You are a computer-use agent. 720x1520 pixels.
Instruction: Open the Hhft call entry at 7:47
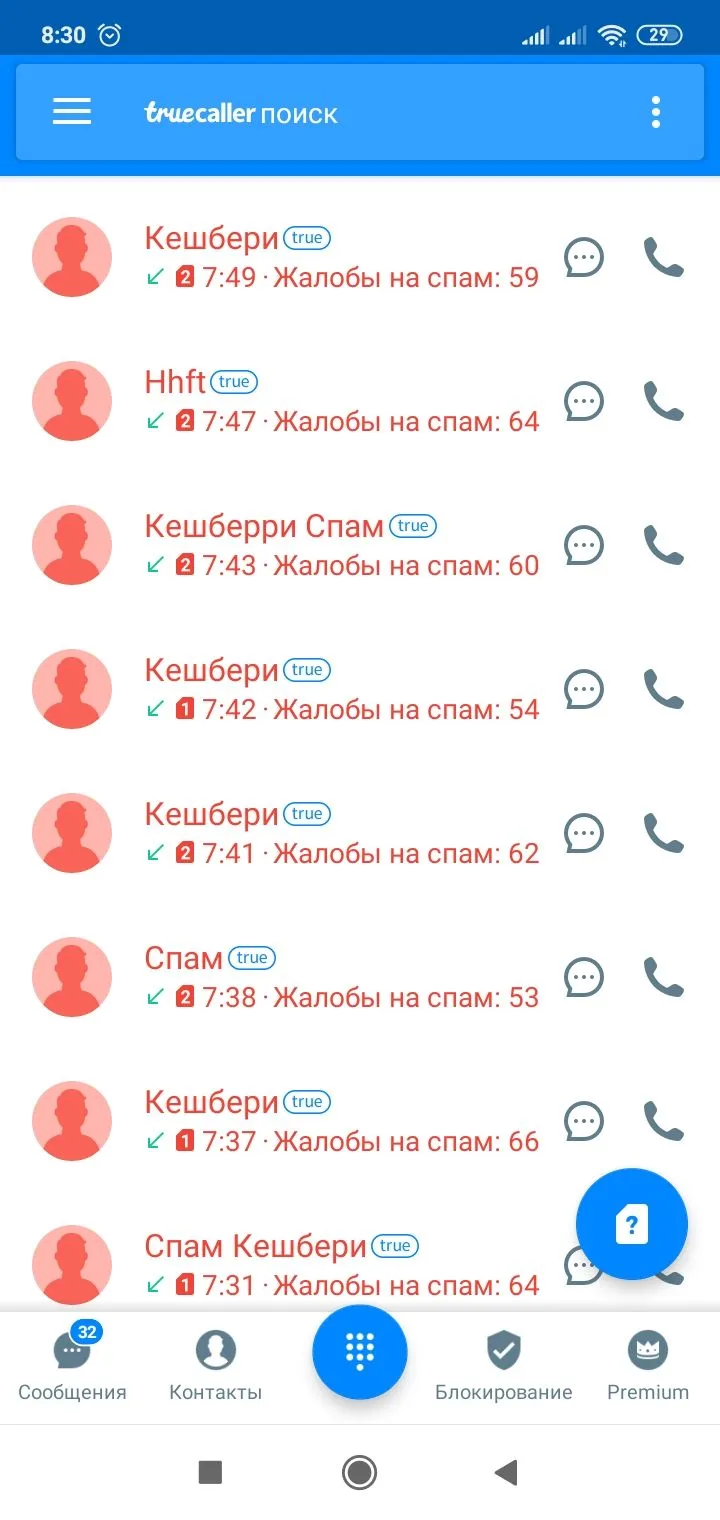point(340,401)
